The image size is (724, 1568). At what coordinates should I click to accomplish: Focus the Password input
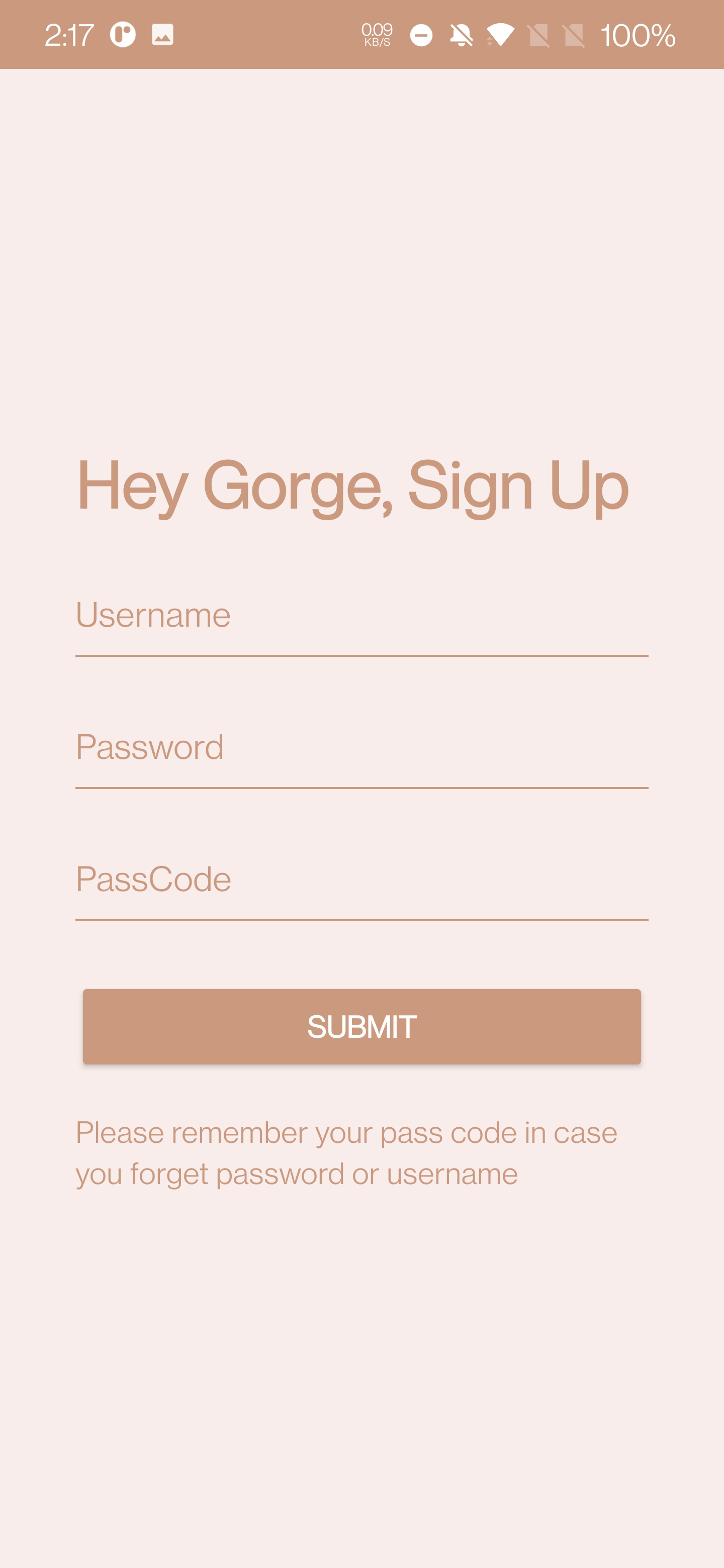pos(361,748)
